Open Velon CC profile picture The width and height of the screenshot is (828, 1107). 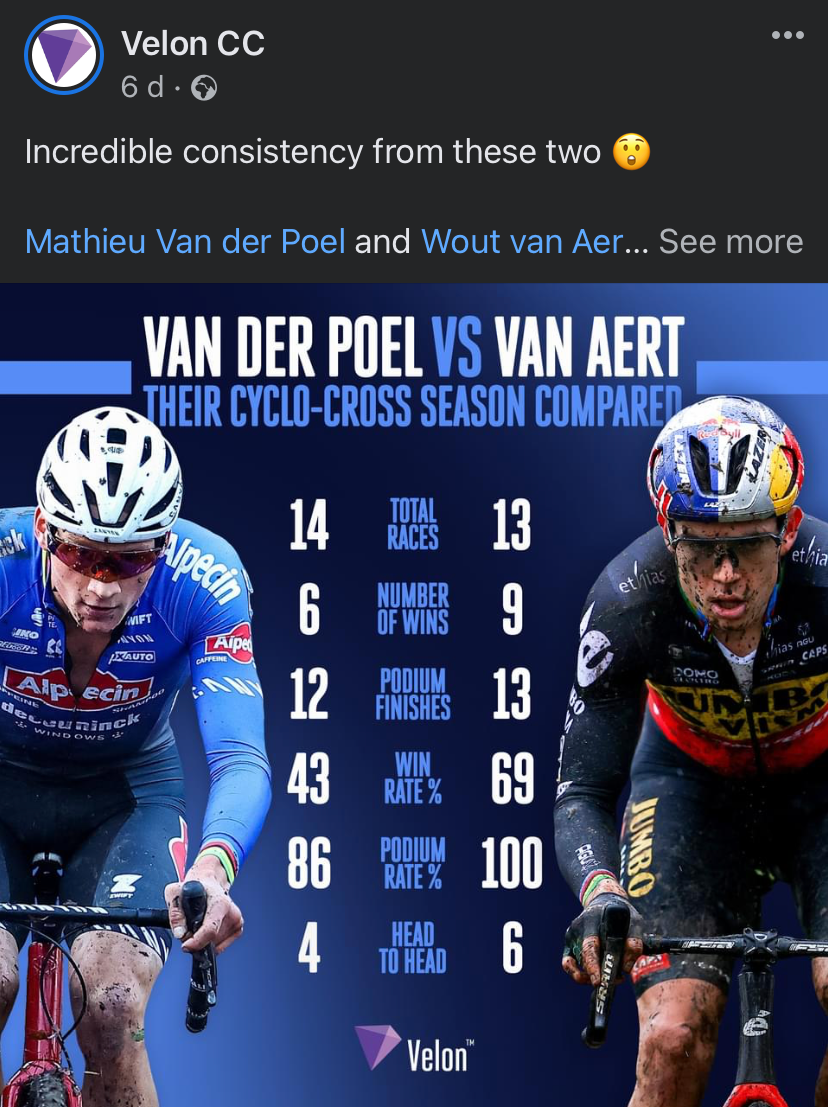pos(63,56)
